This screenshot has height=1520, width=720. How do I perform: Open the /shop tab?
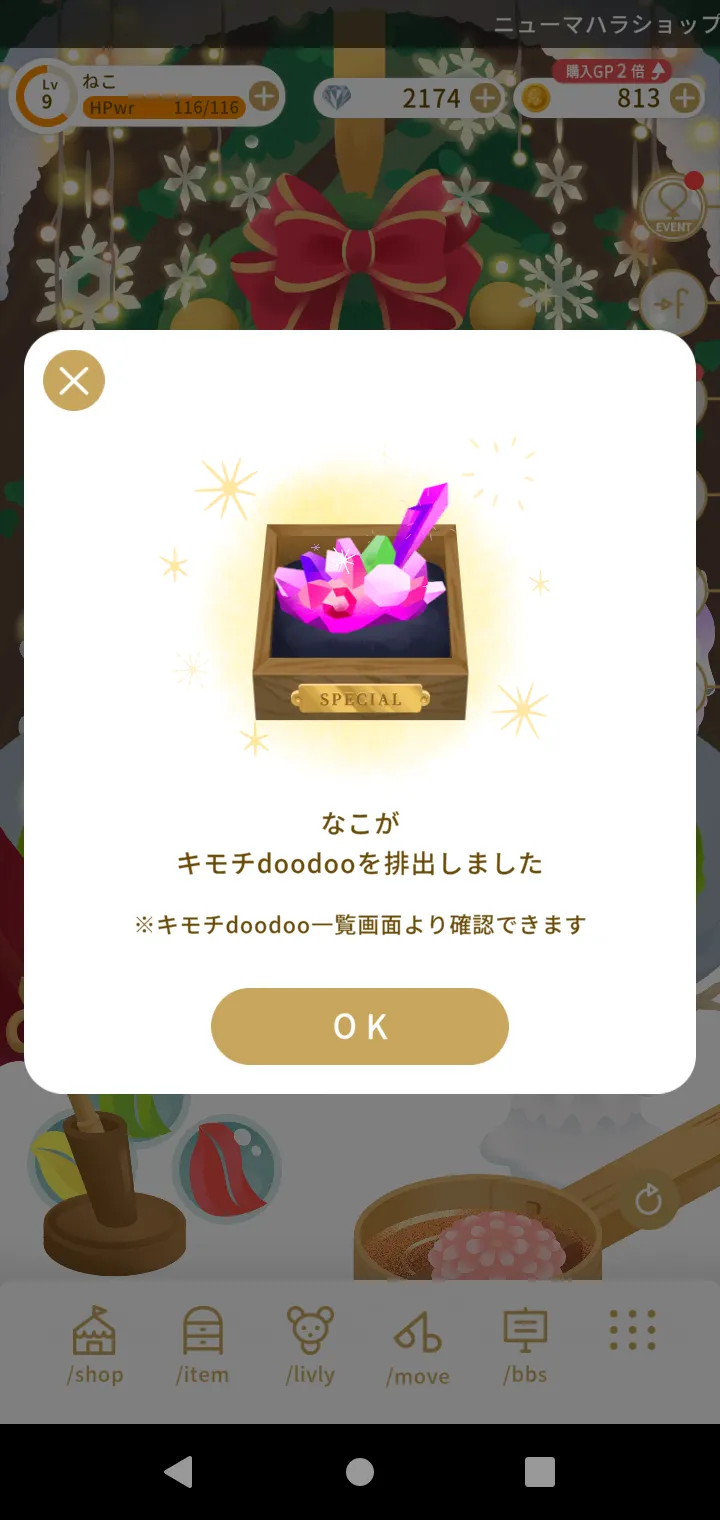coord(95,1346)
